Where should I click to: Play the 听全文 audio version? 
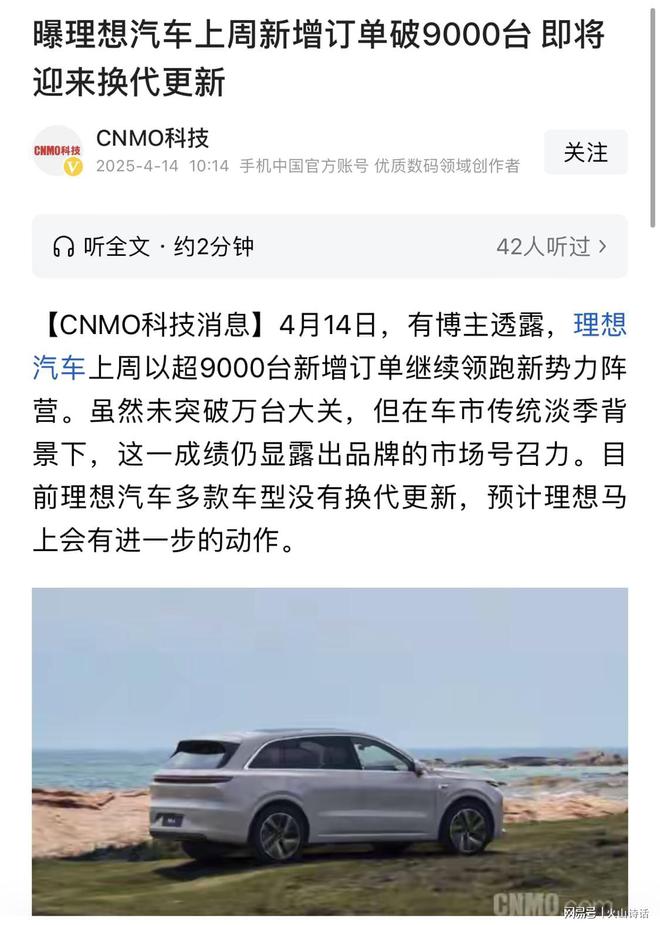[x=154, y=246]
